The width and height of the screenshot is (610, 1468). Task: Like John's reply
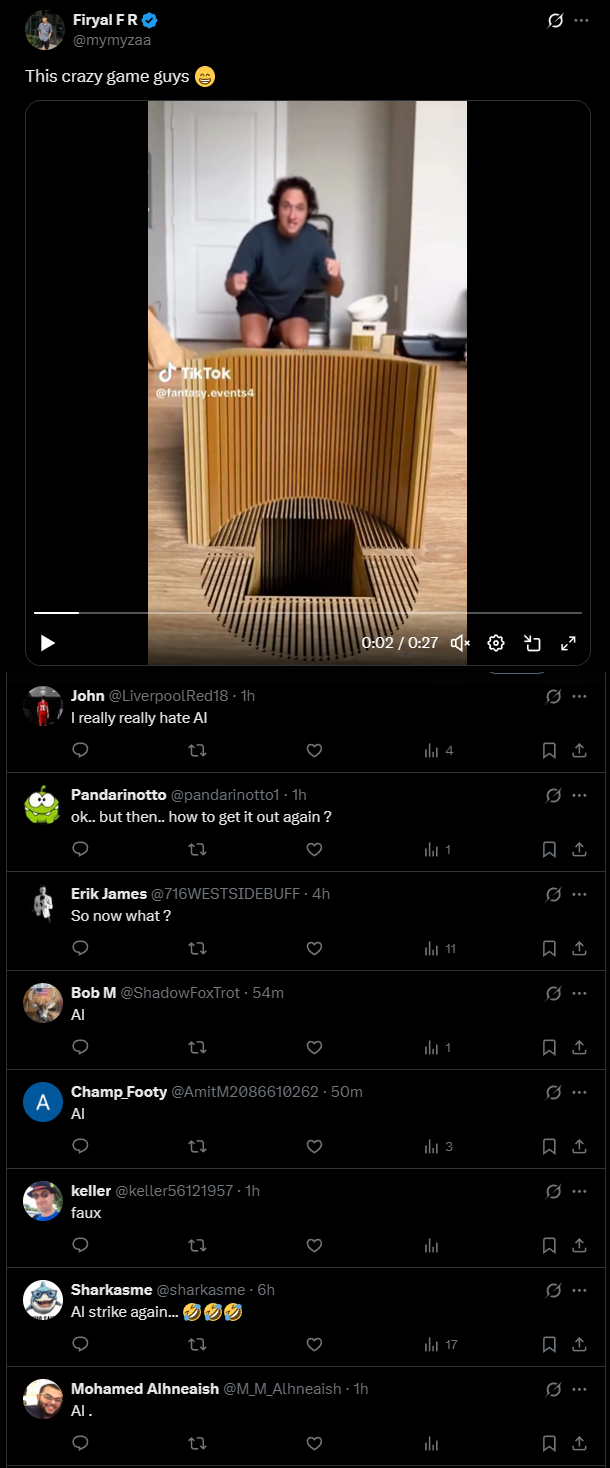pos(314,750)
